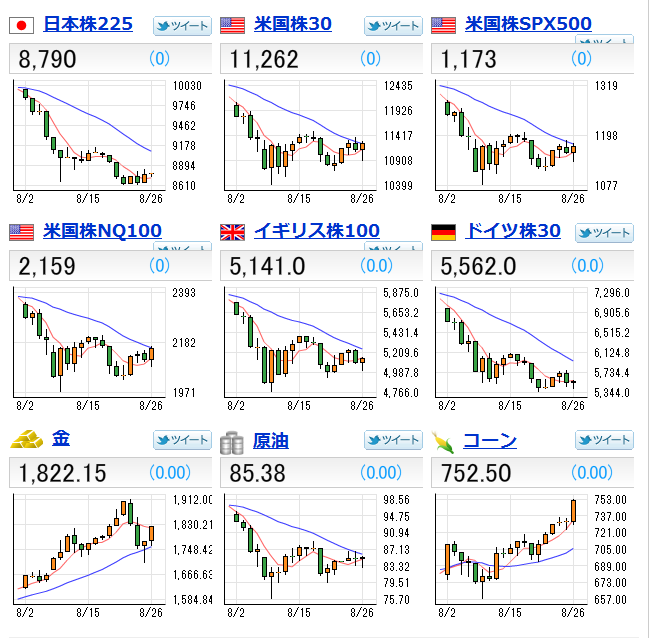Tweet the 金 price
650x638 pixels.
(182, 440)
